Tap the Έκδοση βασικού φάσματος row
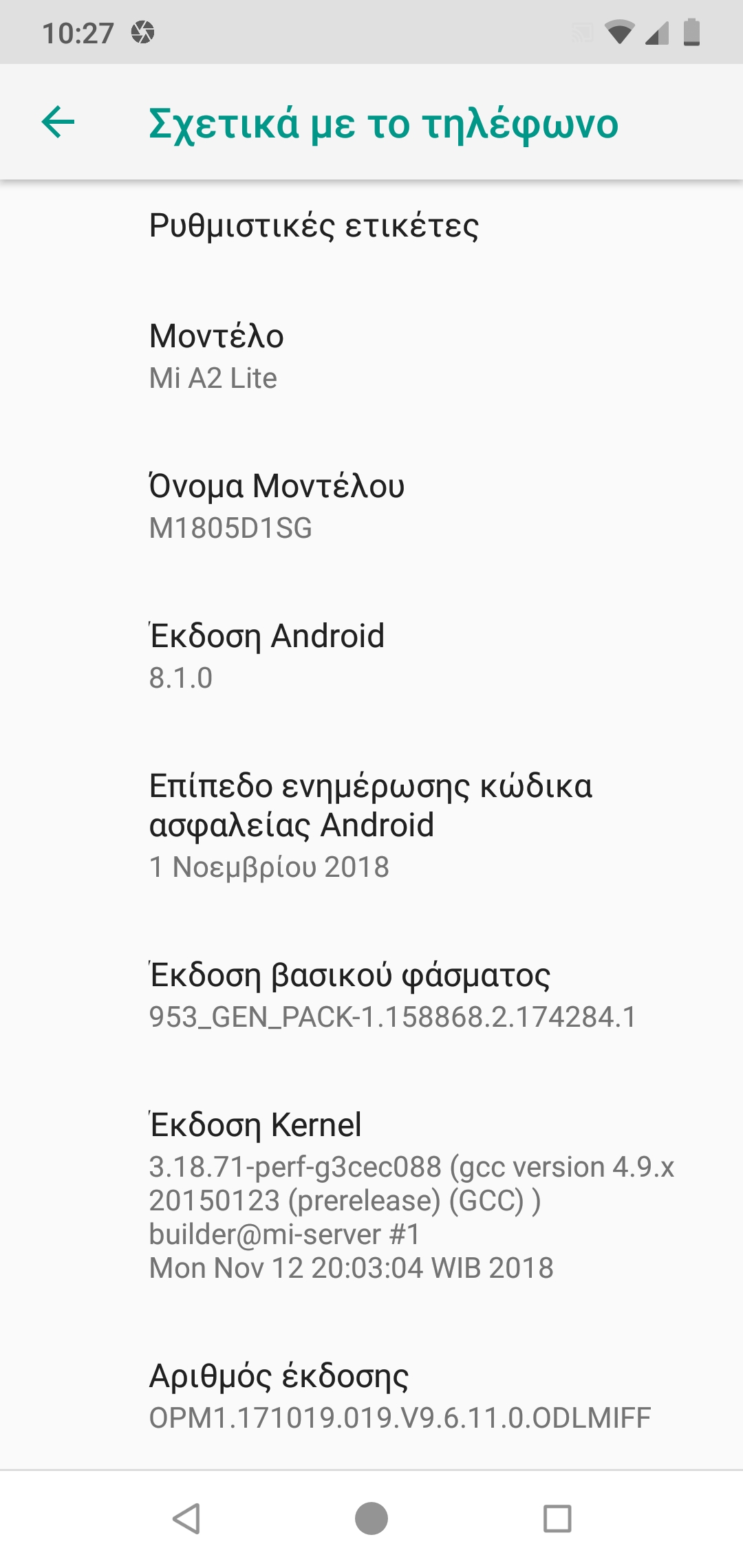 click(x=371, y=995)
